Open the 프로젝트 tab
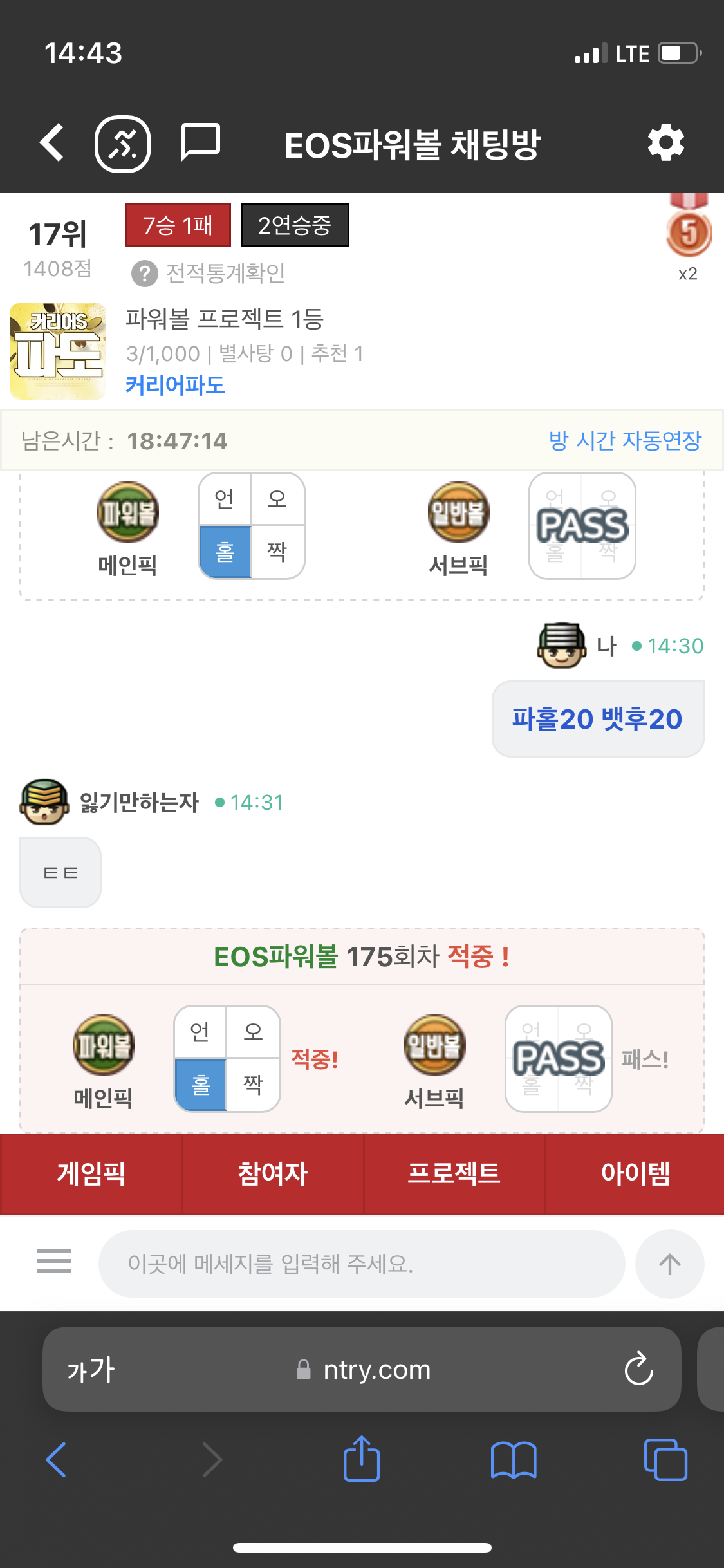Screen dimensions: 724x1568 click(454, 1173)
